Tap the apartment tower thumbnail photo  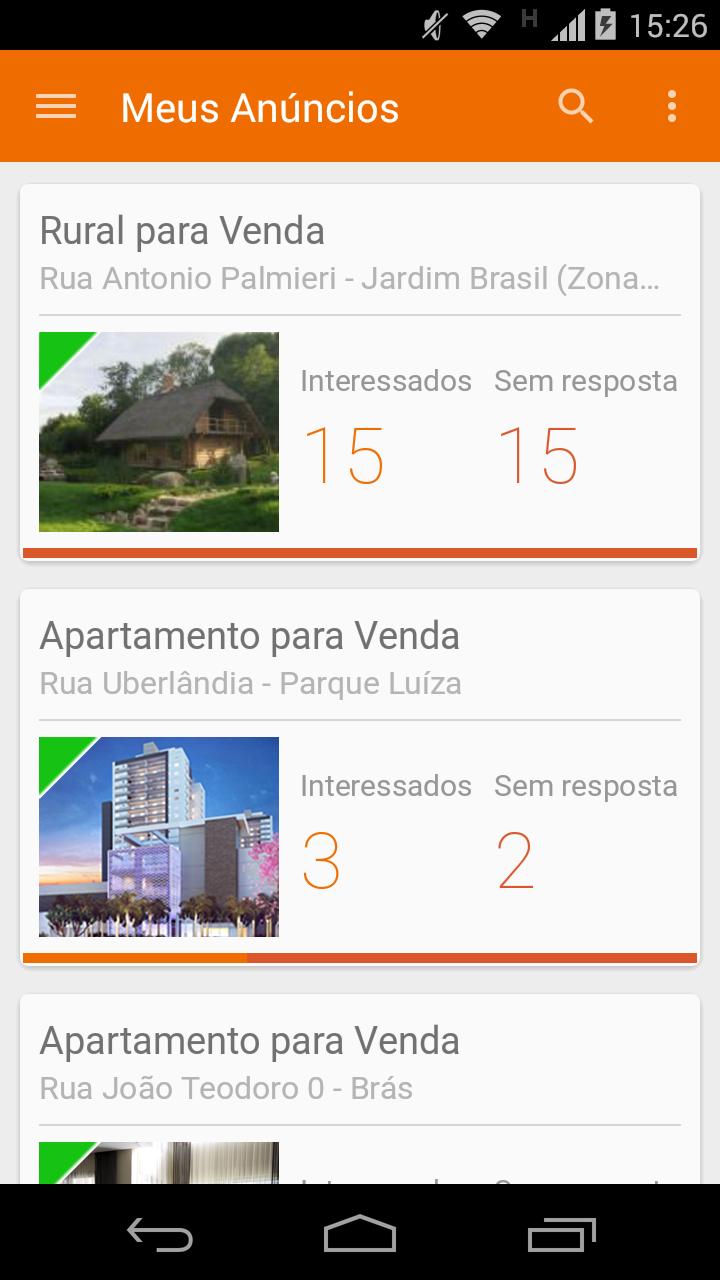[x=159, y=836]
